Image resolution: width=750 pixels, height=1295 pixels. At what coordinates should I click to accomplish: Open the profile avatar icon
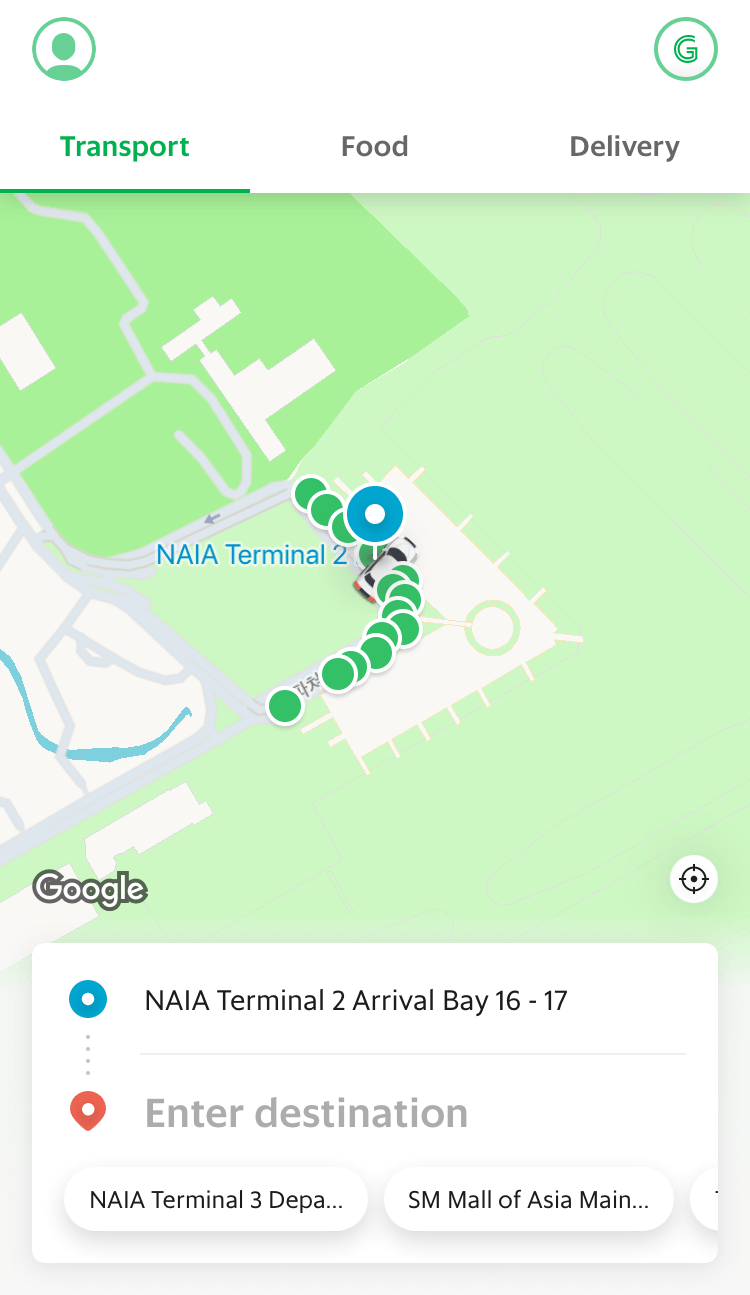(64, 49)
